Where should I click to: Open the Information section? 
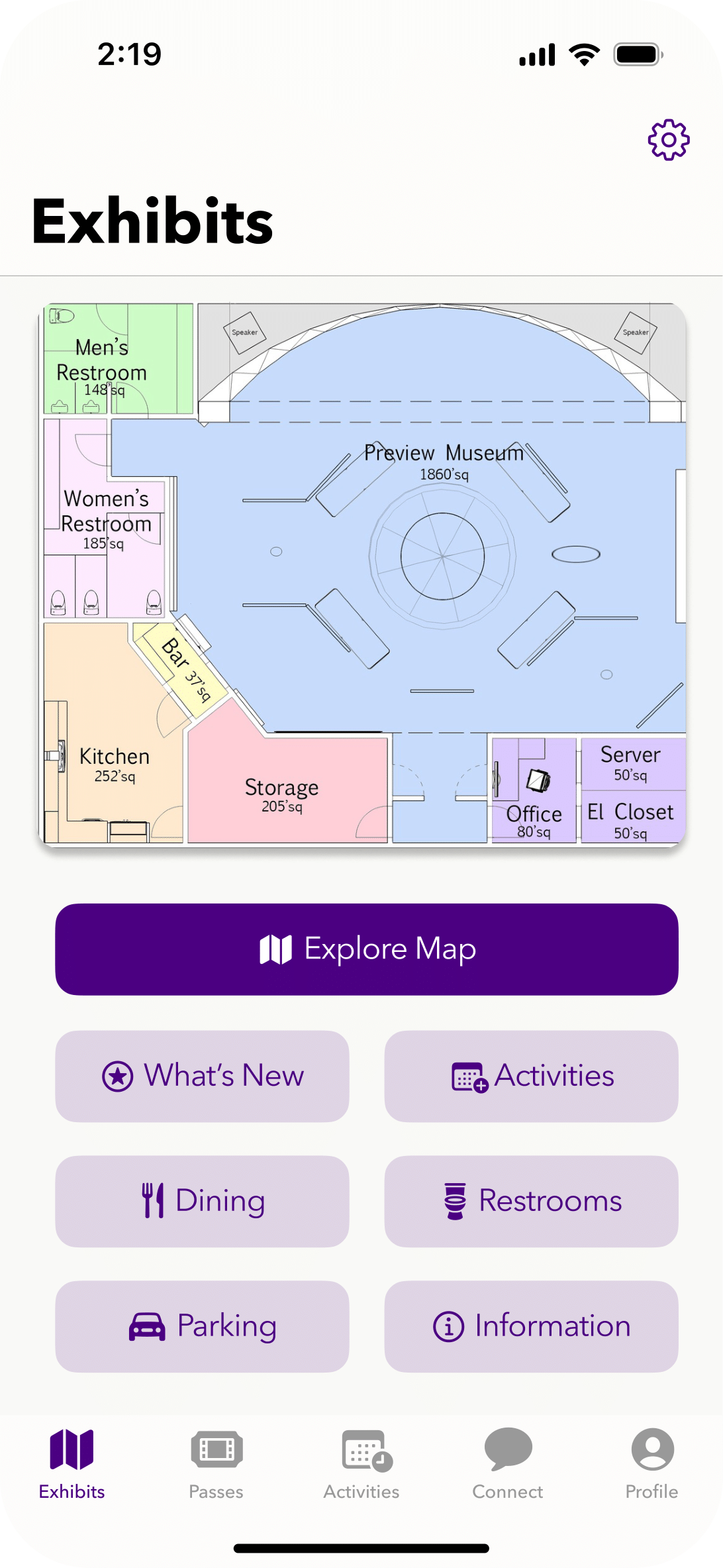point(531,1326)
